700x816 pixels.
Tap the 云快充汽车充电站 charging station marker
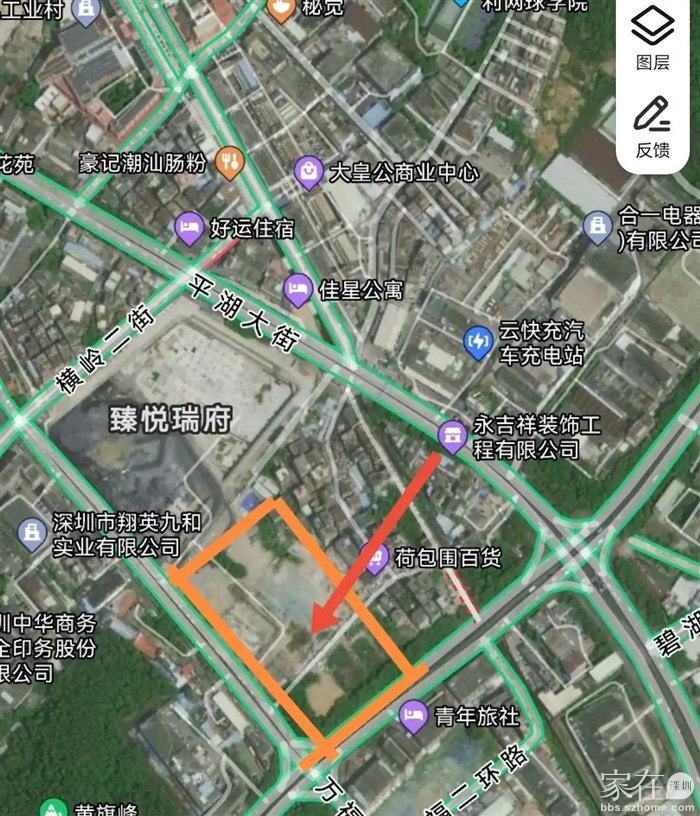[478, 343]
